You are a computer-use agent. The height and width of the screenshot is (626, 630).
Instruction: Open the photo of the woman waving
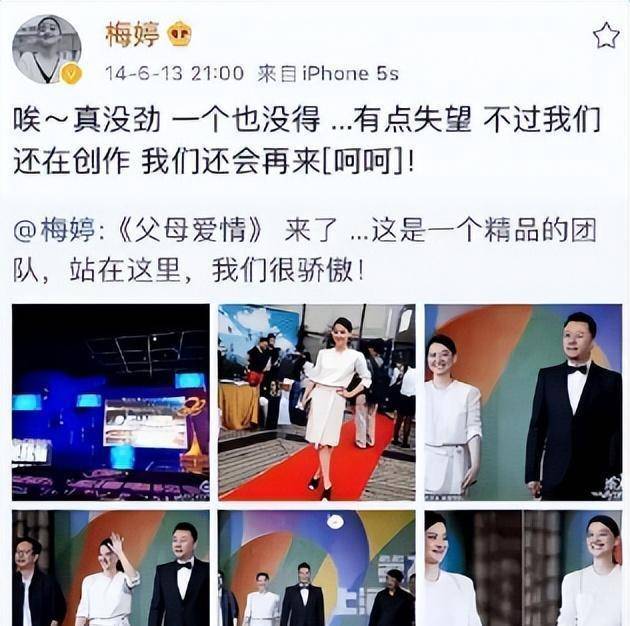point(110,568)
